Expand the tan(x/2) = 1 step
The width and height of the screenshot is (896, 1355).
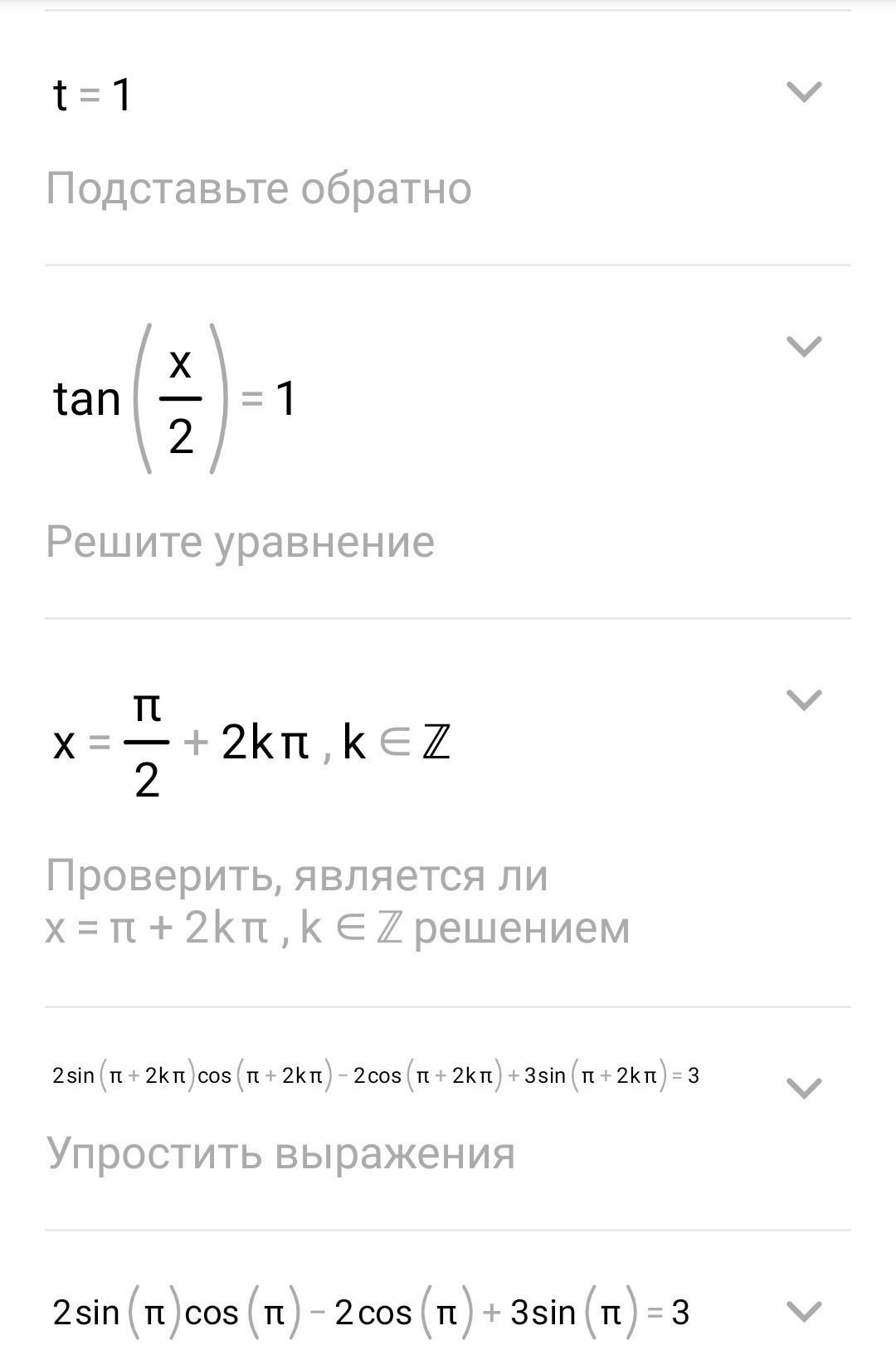[803, 347]
